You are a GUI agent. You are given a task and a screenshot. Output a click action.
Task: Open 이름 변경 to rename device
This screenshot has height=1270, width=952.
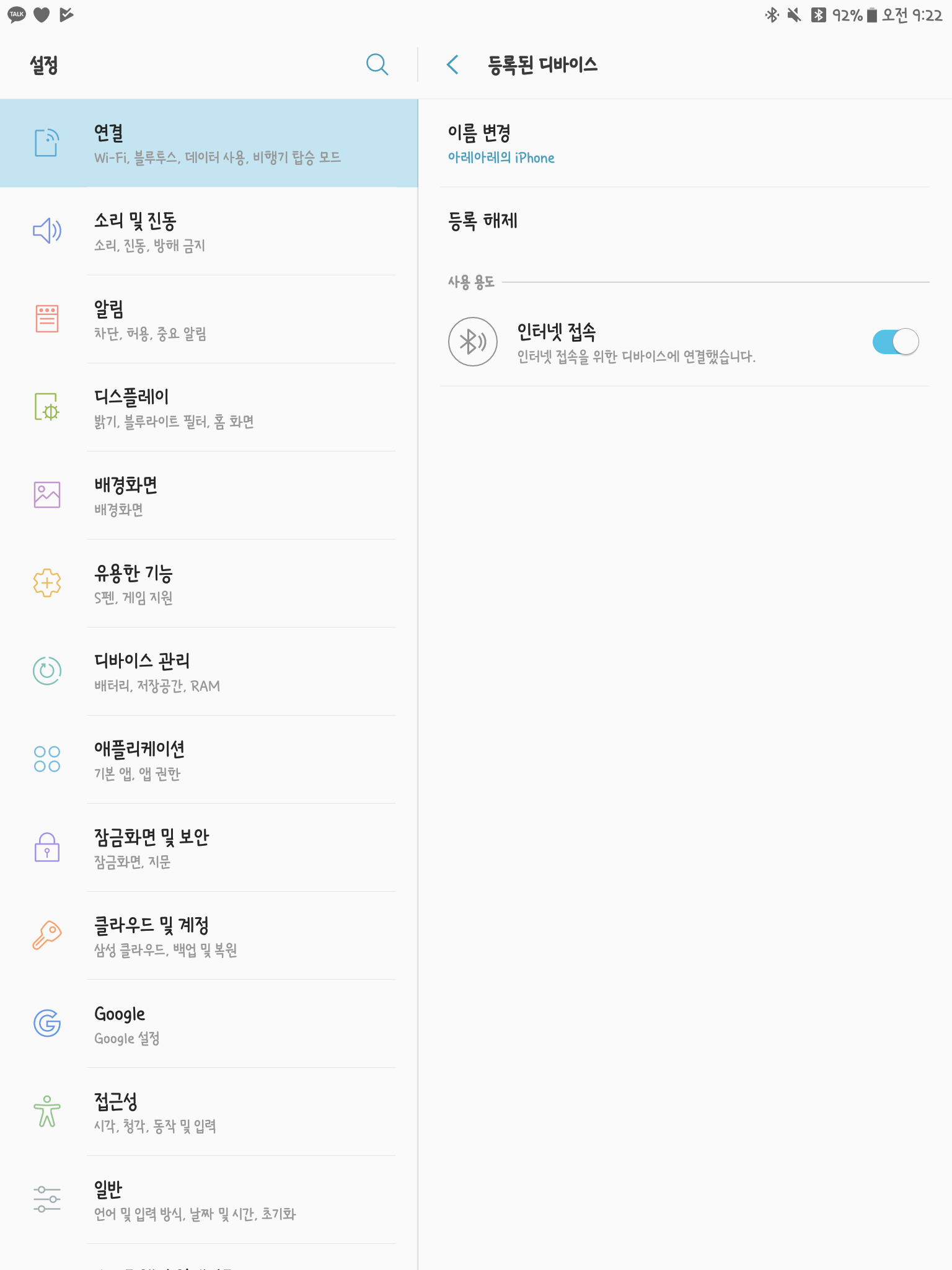pyautogui.click(x=684, y=144)
